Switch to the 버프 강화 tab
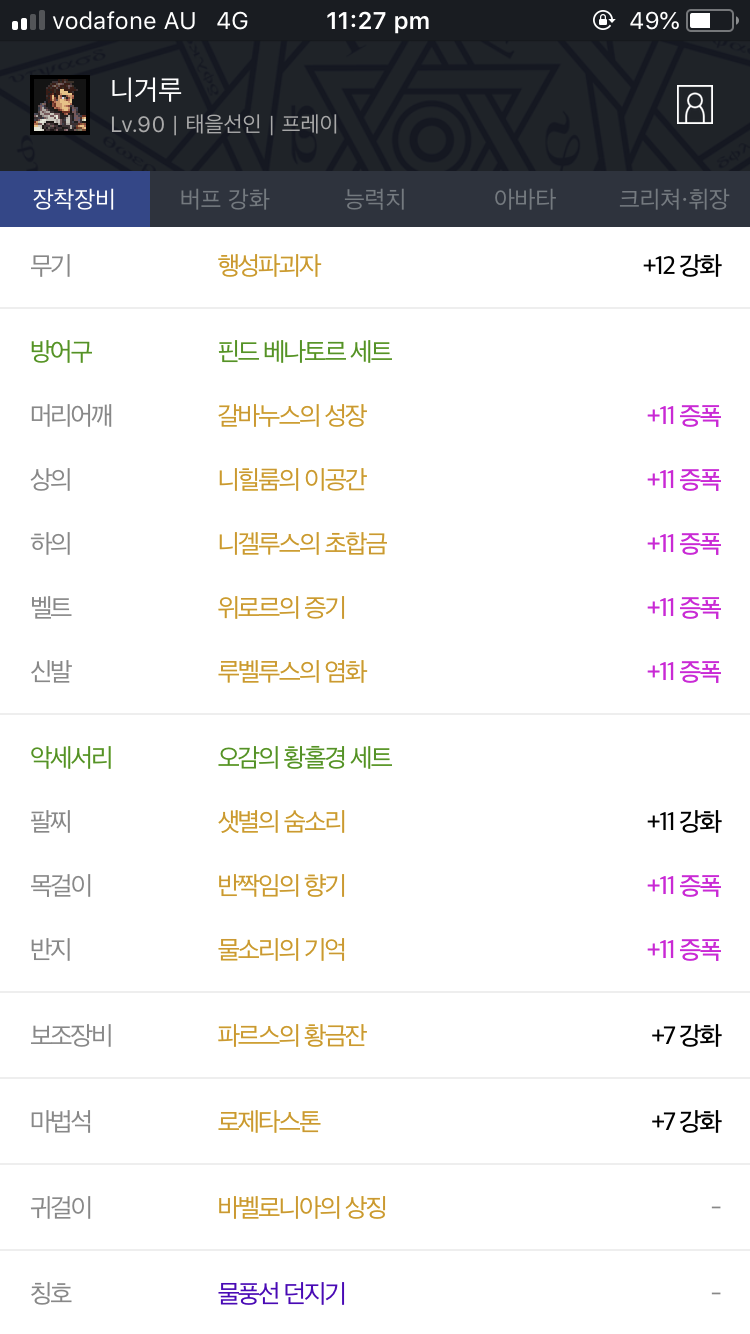Screen dimensions: 750x1334 pos(225,199)
